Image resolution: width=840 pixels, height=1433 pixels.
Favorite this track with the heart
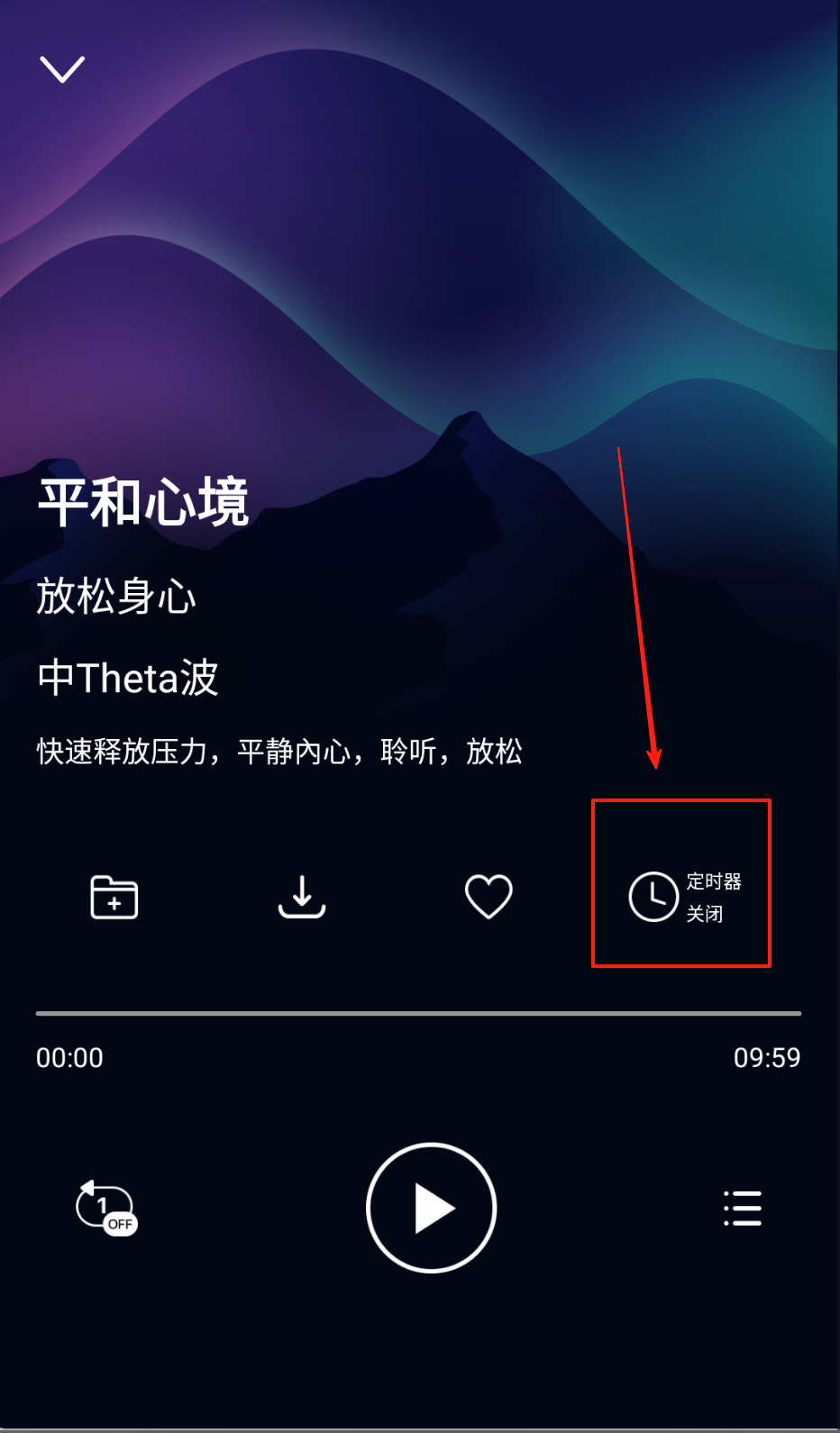tap(488, 897)
